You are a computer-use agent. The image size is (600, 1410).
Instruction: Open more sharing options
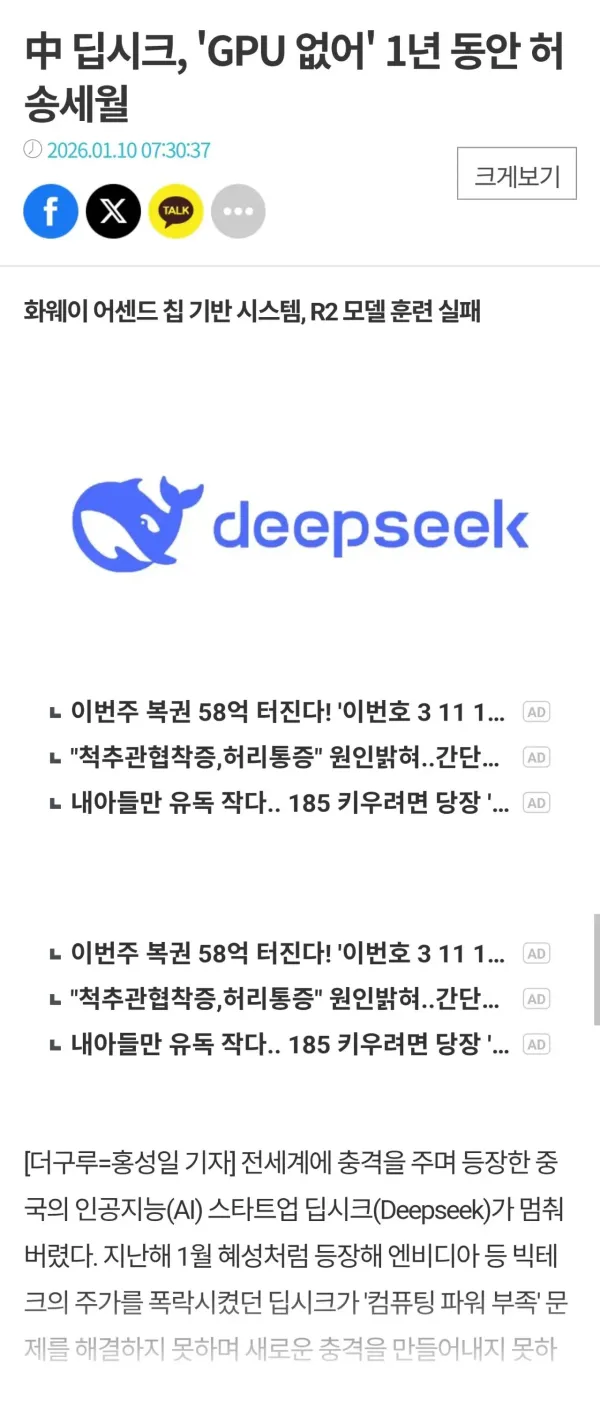click(238, 211)
